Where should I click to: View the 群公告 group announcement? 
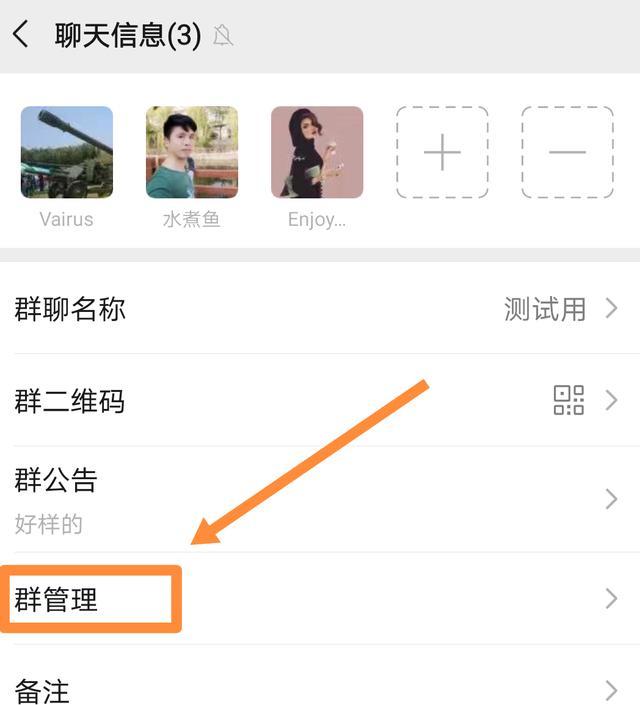(x=320, y=499)
